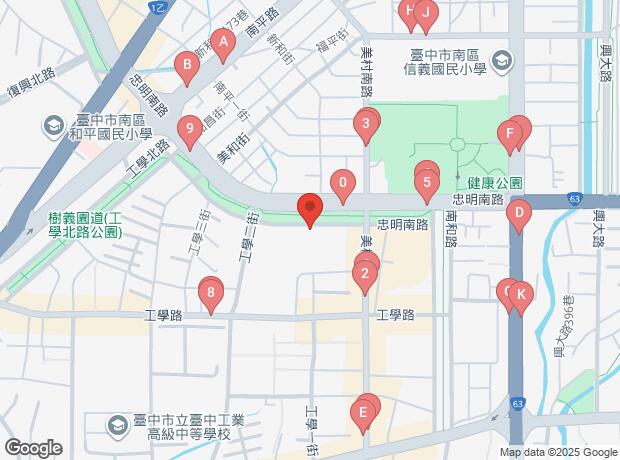Tap map marker D

pyautogui.click(x=518, y=213)
